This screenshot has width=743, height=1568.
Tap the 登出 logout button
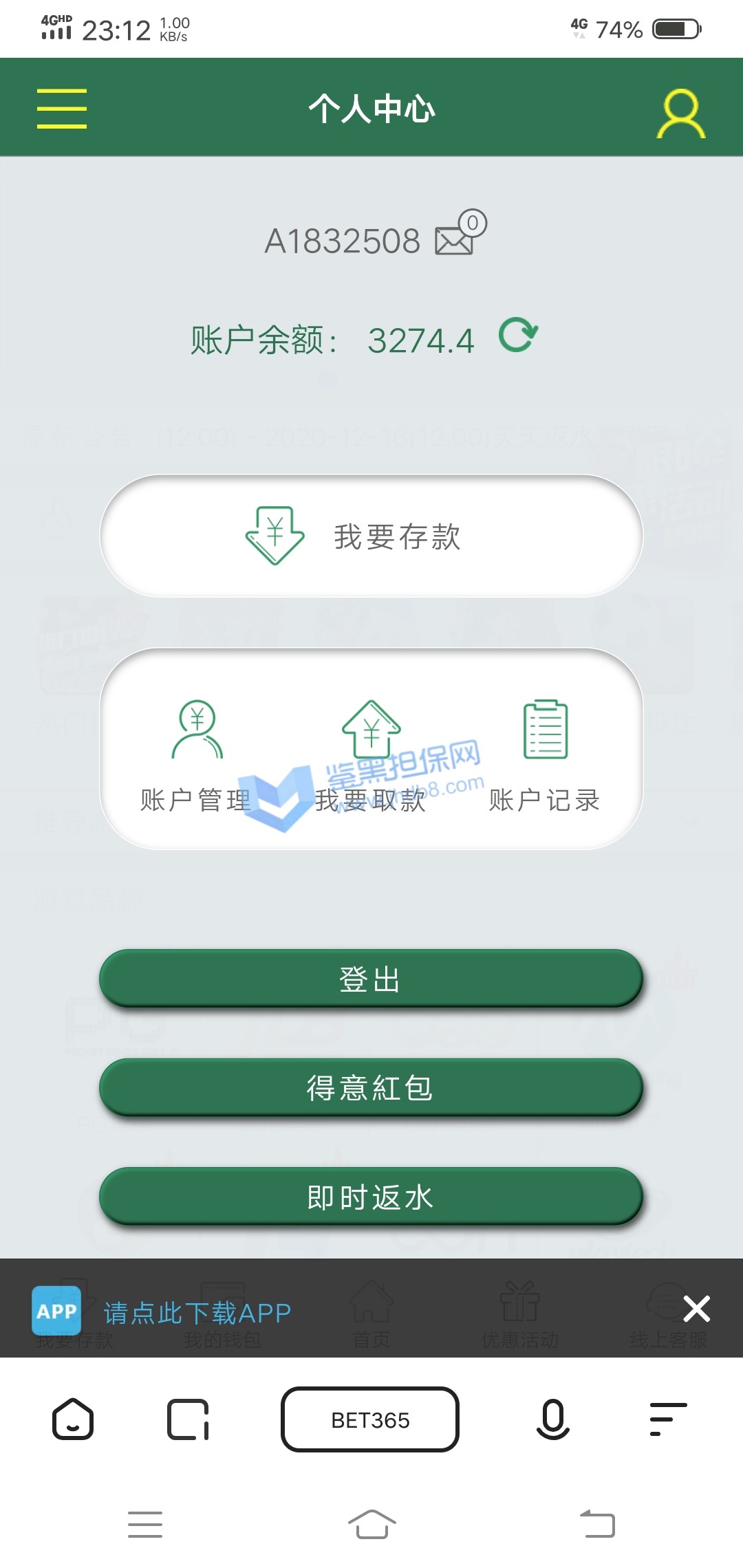click(371, 979)
